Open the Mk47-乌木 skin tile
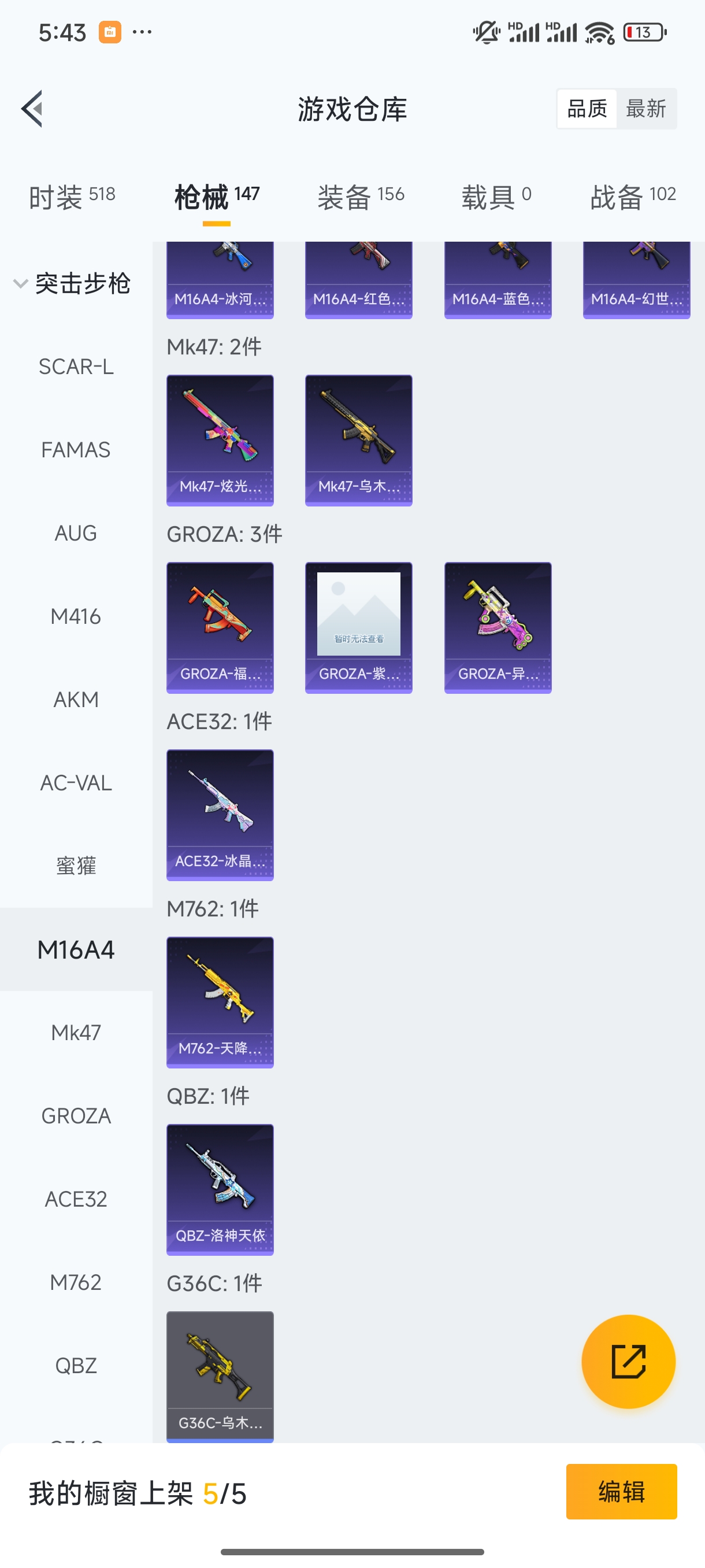The height and width of the screenshot is (1568, 705). [x=358, y=440]
